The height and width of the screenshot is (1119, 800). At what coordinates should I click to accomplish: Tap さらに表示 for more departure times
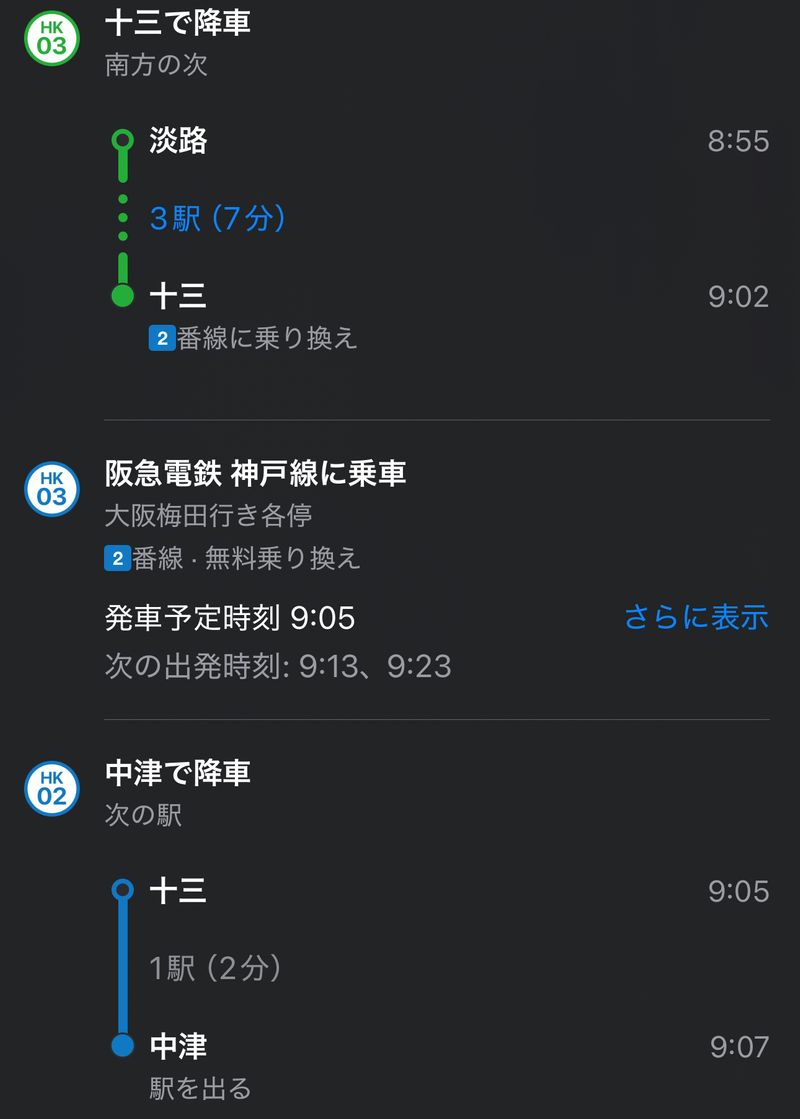[696, 617]
